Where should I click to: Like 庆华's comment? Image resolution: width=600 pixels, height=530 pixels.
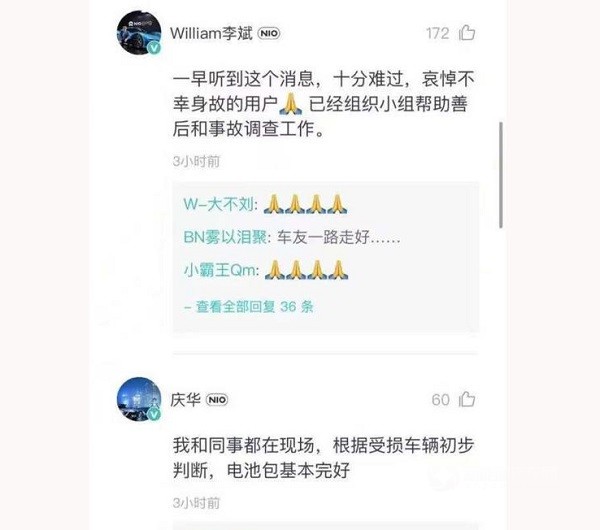[x=467, y=400]
